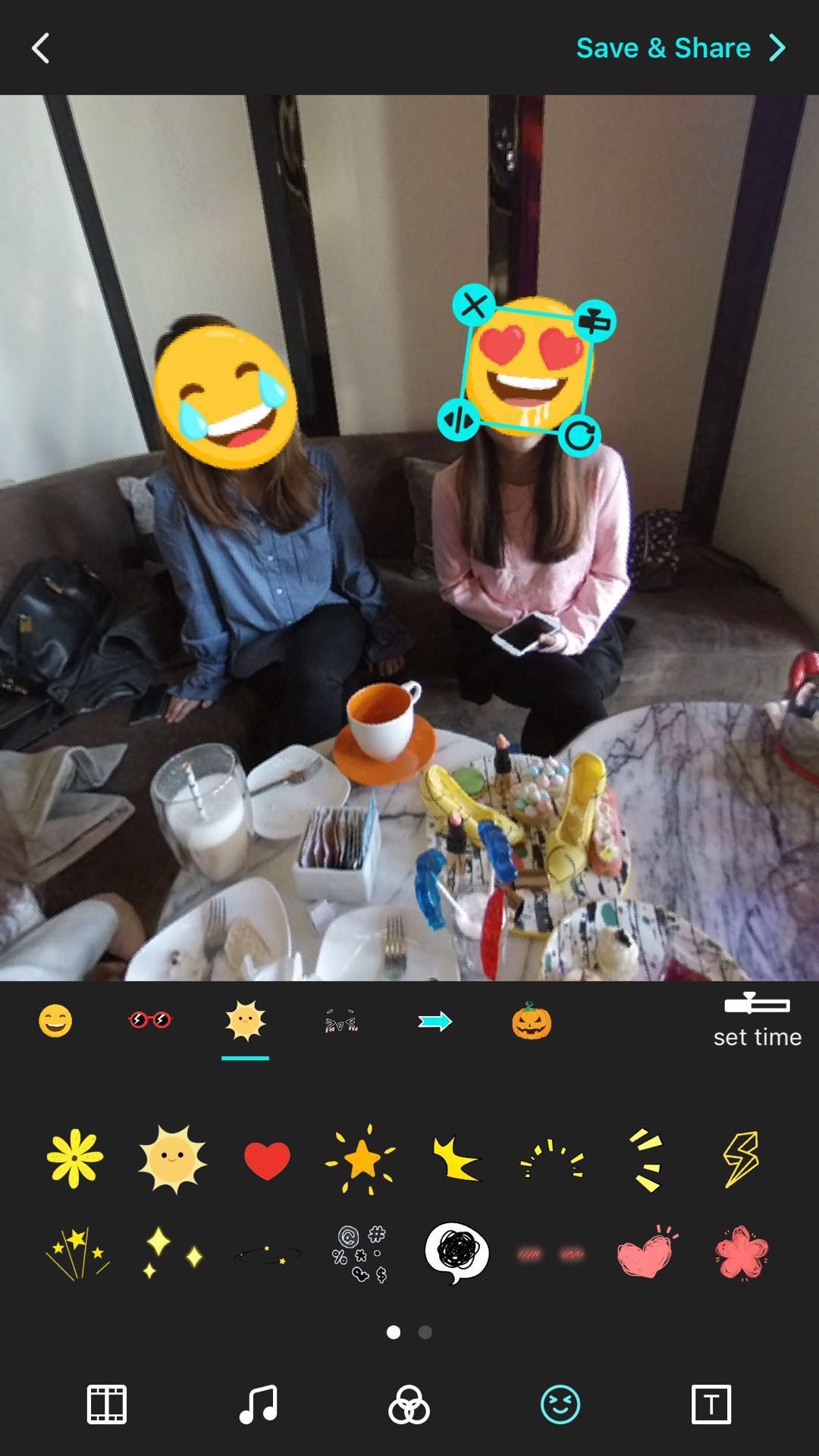Flip the selected heart-eyes sticker horizontally
The width and height of the screenshot is (819, 1456).
pos(458,419)
